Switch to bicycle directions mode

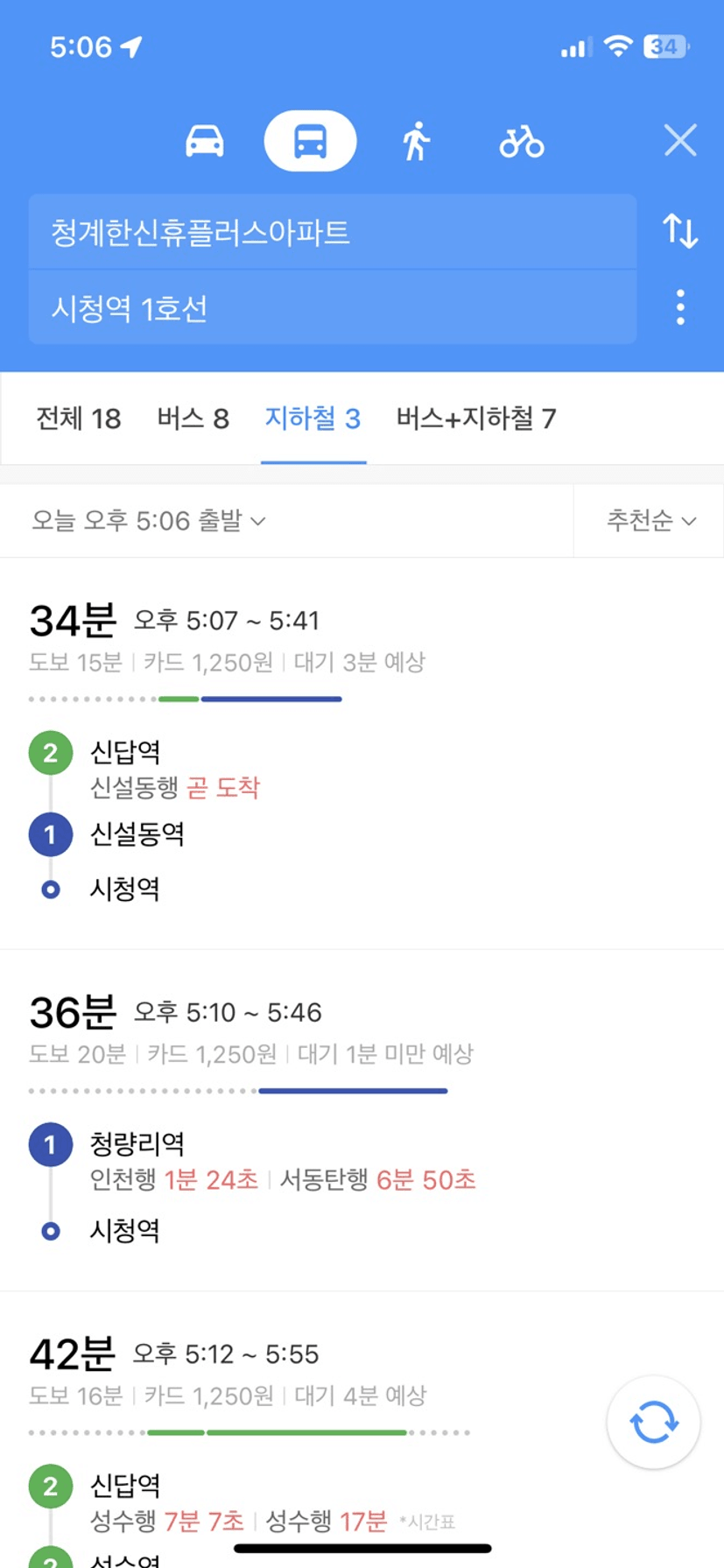[x=522, y=141]
